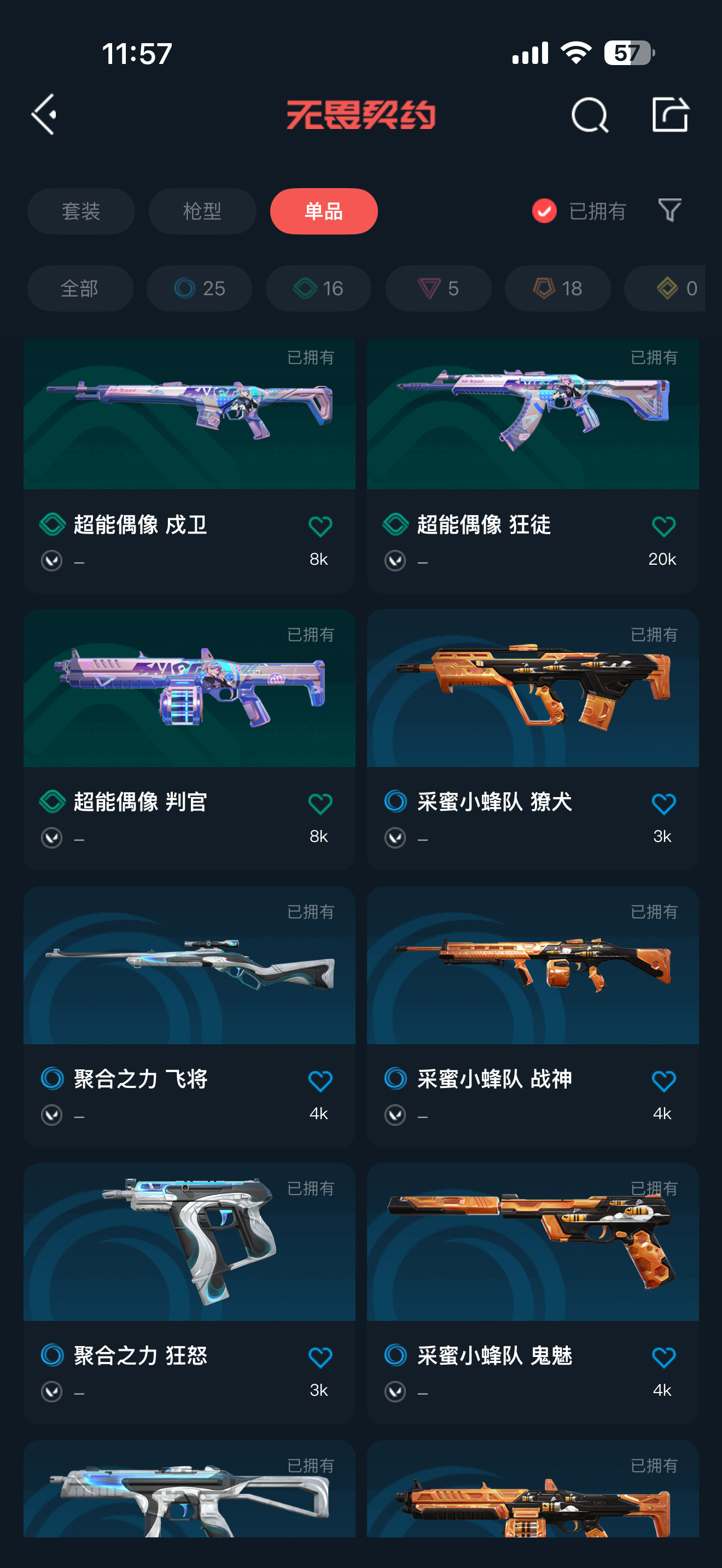Viewport: 722px width, 1568px height.
Task: Filter by the blue tier chip showing 25
Action: click(x=199, y=288)
